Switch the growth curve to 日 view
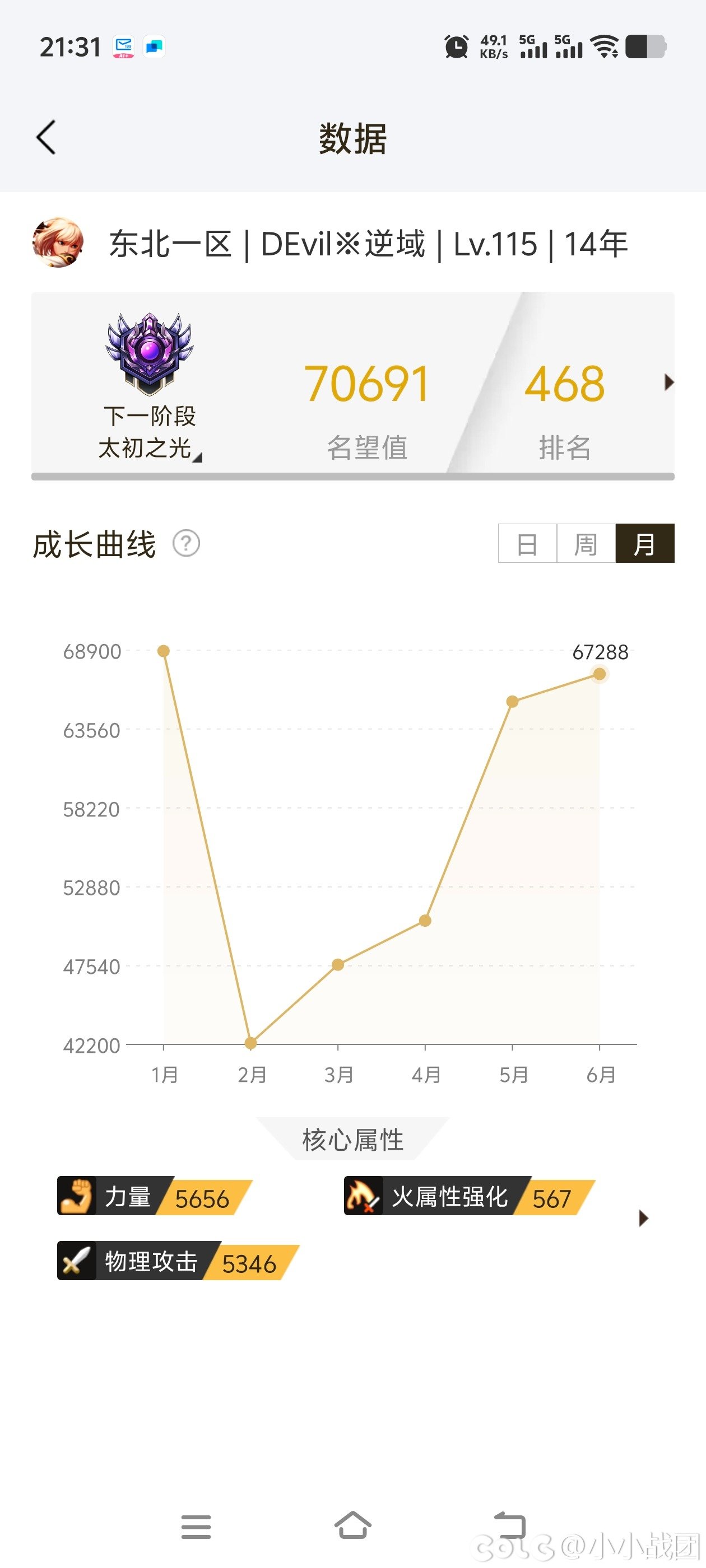 (x=527, y=543)
